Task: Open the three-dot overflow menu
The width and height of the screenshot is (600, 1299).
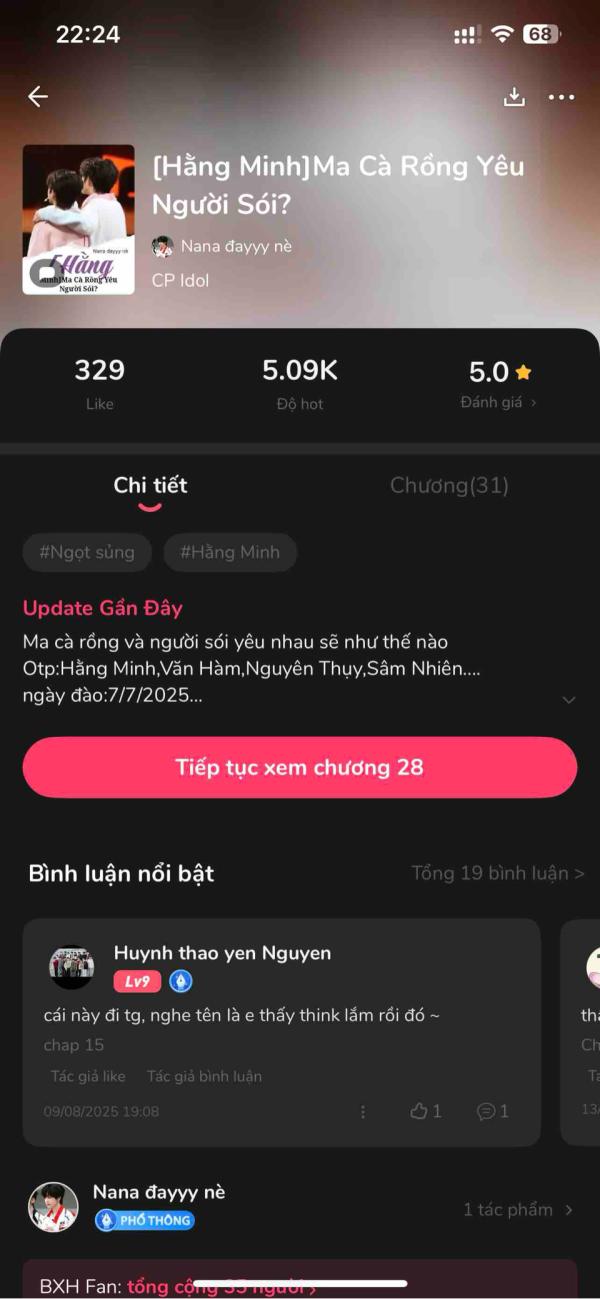Action: (562, 97)
